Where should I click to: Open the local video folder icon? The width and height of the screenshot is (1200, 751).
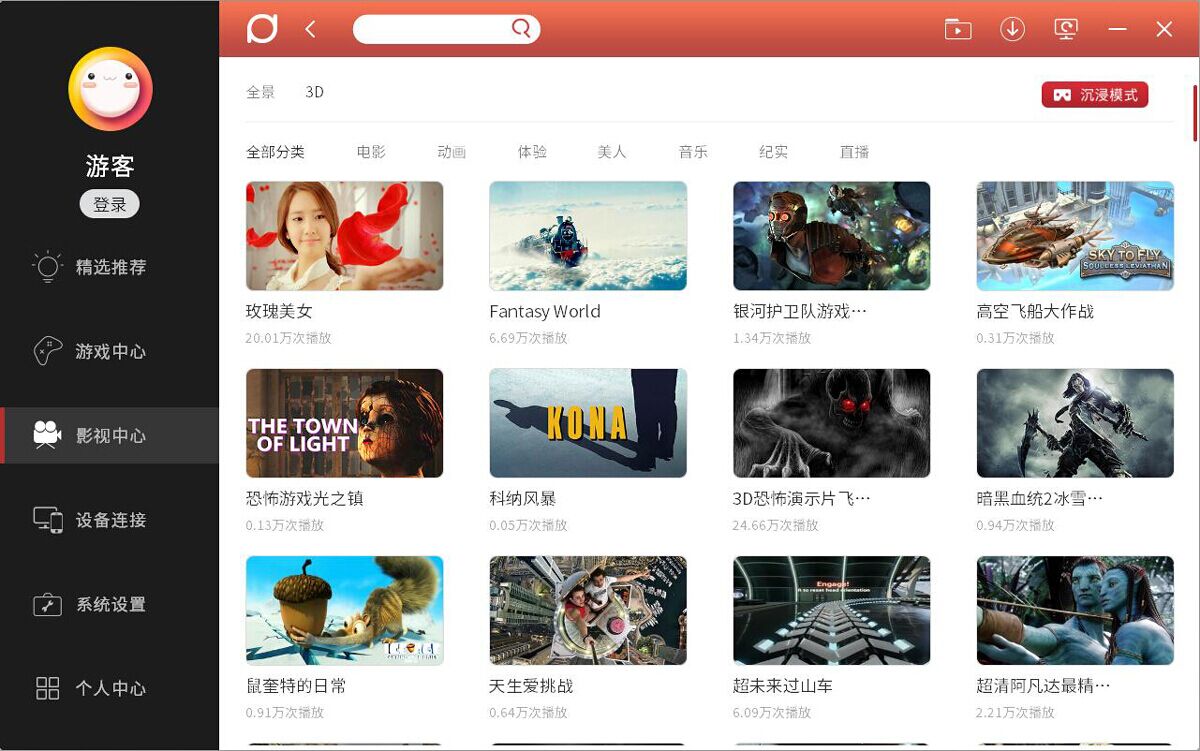coord(958,29)
